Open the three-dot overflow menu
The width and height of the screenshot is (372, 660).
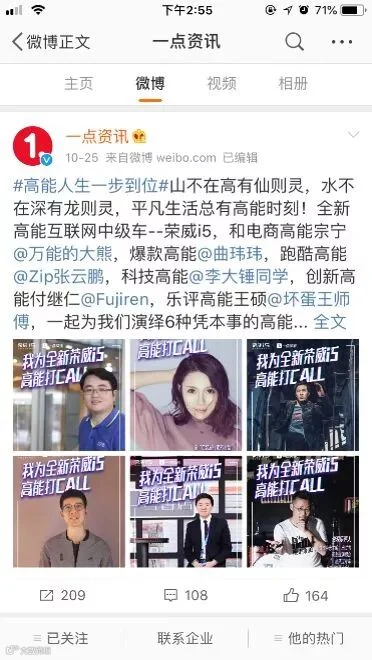tap(342, 42)
